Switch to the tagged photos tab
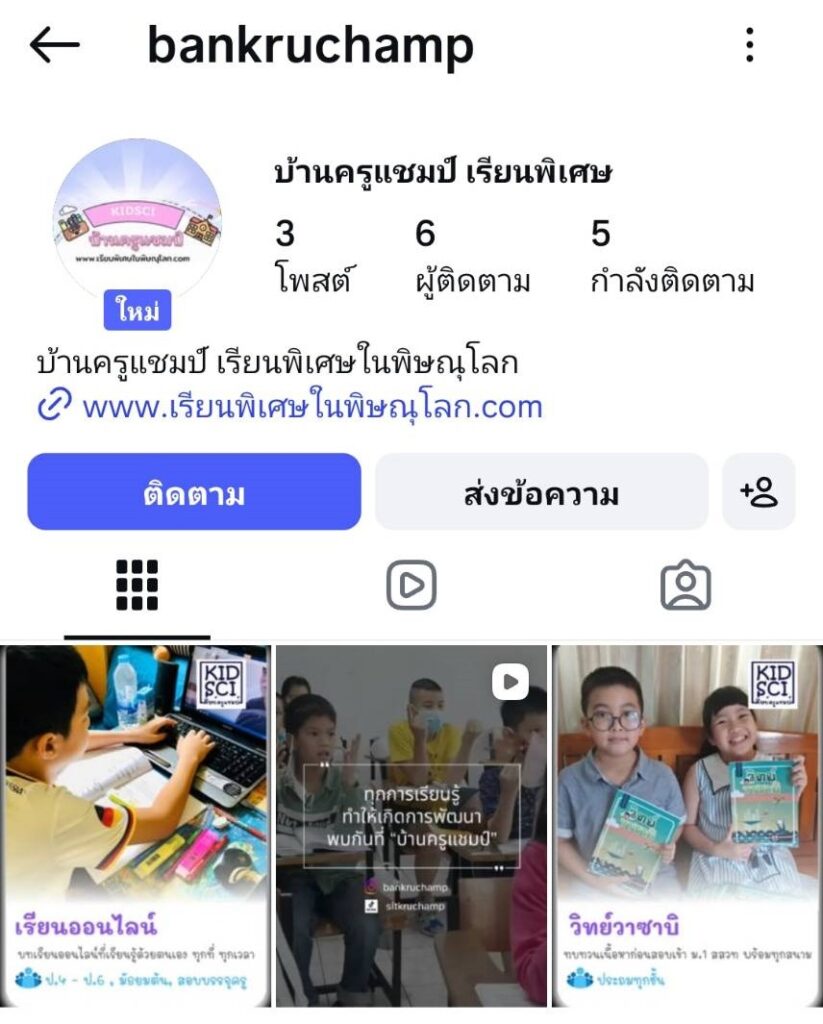Viewport: 823px width, 1024px height. [x=686, y=586]
